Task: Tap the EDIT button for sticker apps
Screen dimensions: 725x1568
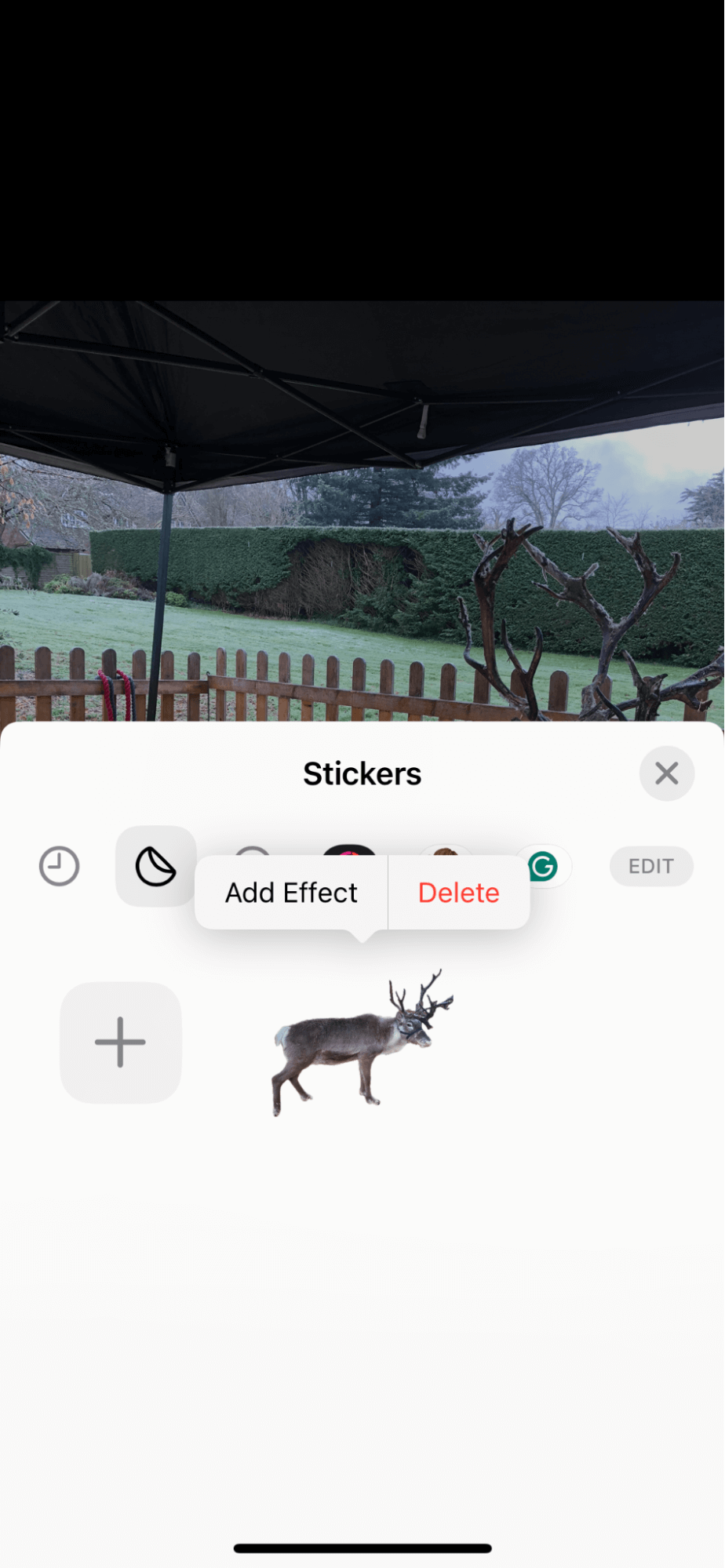Action: click(x=650, y=866)
